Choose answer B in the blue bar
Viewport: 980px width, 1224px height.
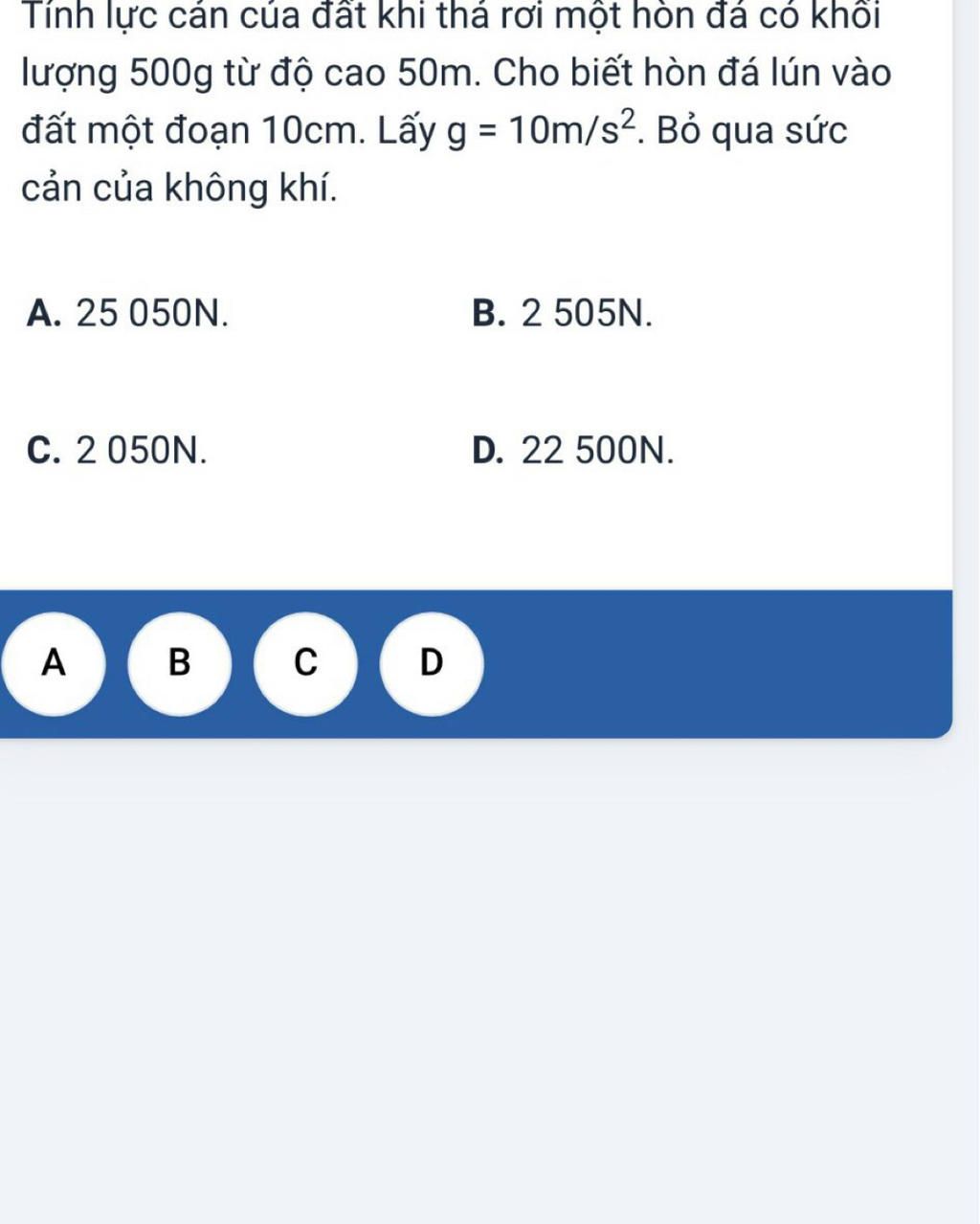[x=179, y=662]
